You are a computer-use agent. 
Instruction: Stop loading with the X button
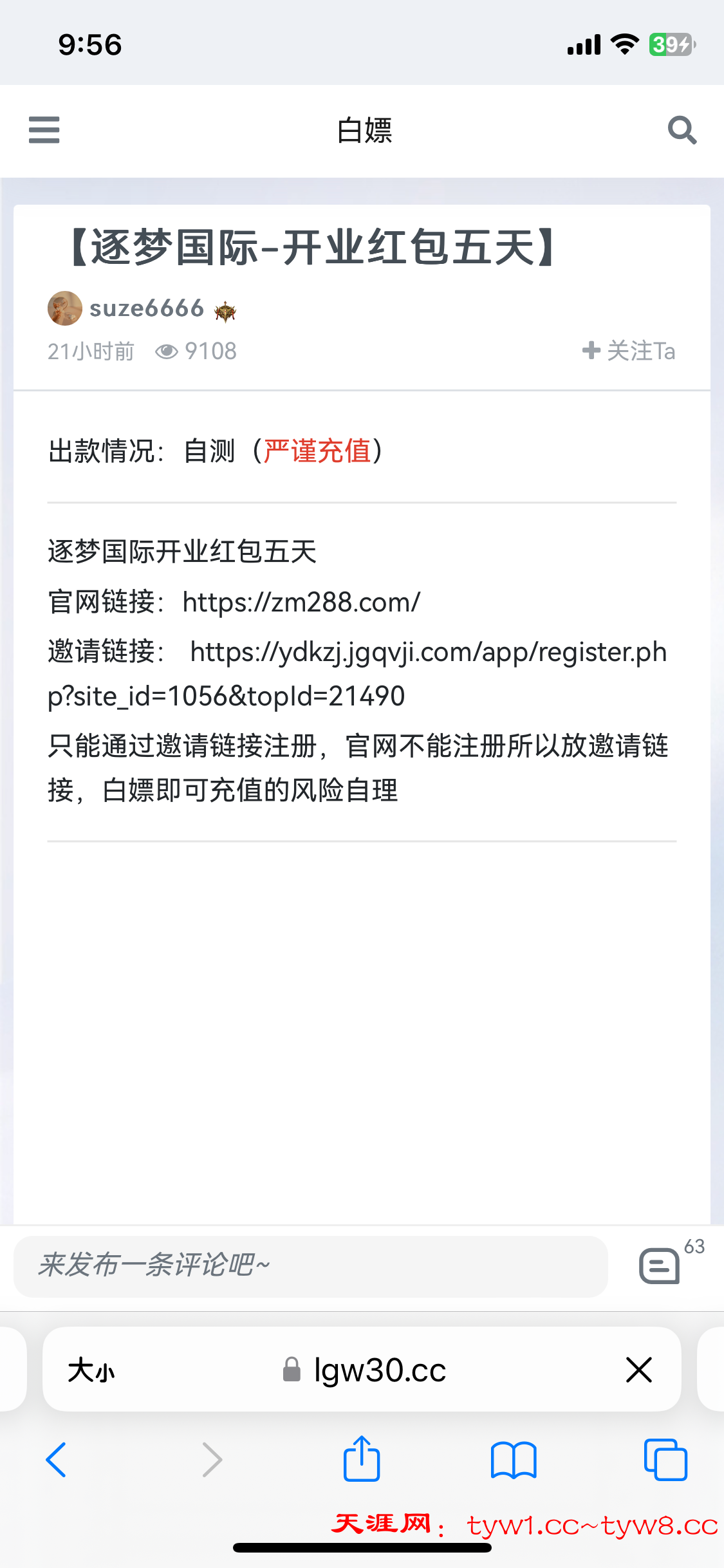tap(638, 1370)
